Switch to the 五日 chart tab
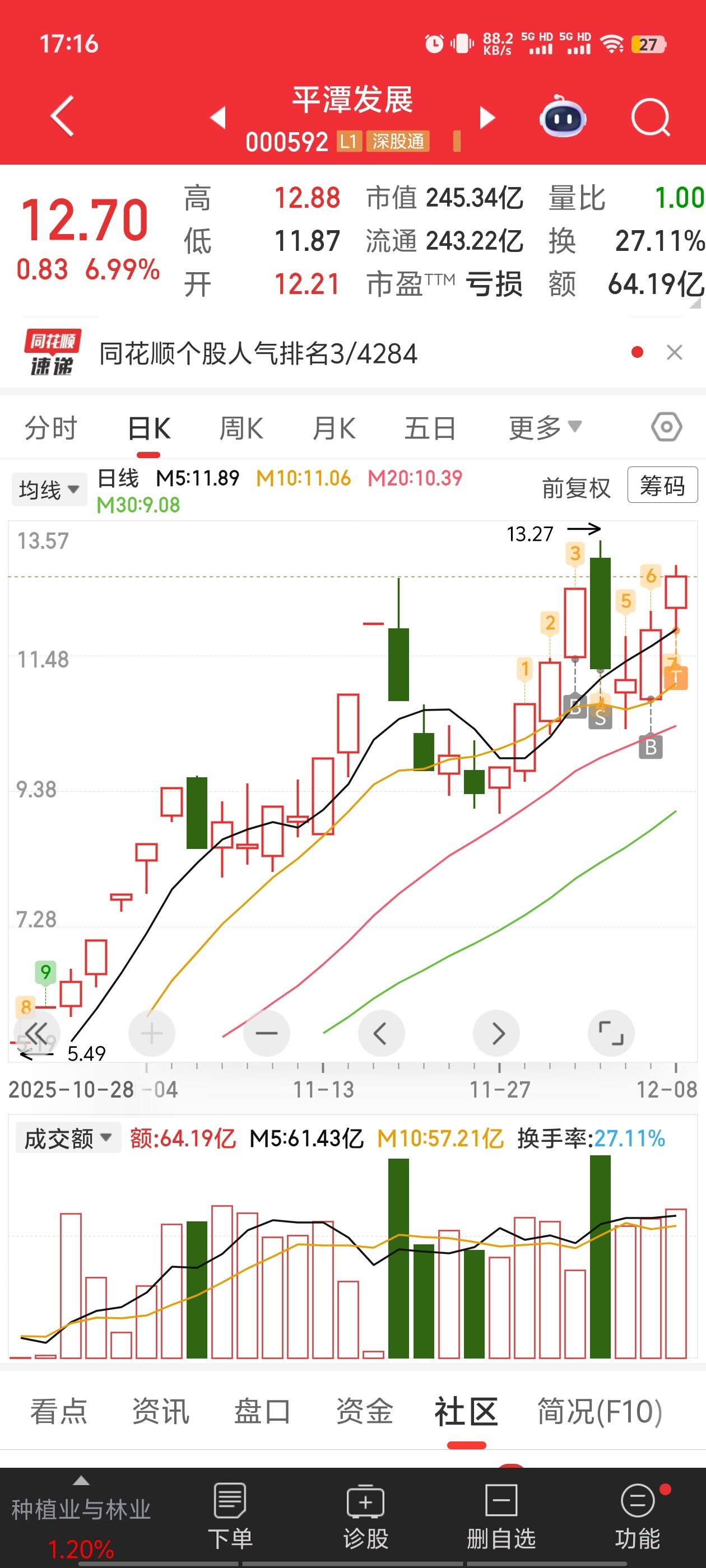The width and height of the screenshot is (706, 1568). click(x=430, y=428)
